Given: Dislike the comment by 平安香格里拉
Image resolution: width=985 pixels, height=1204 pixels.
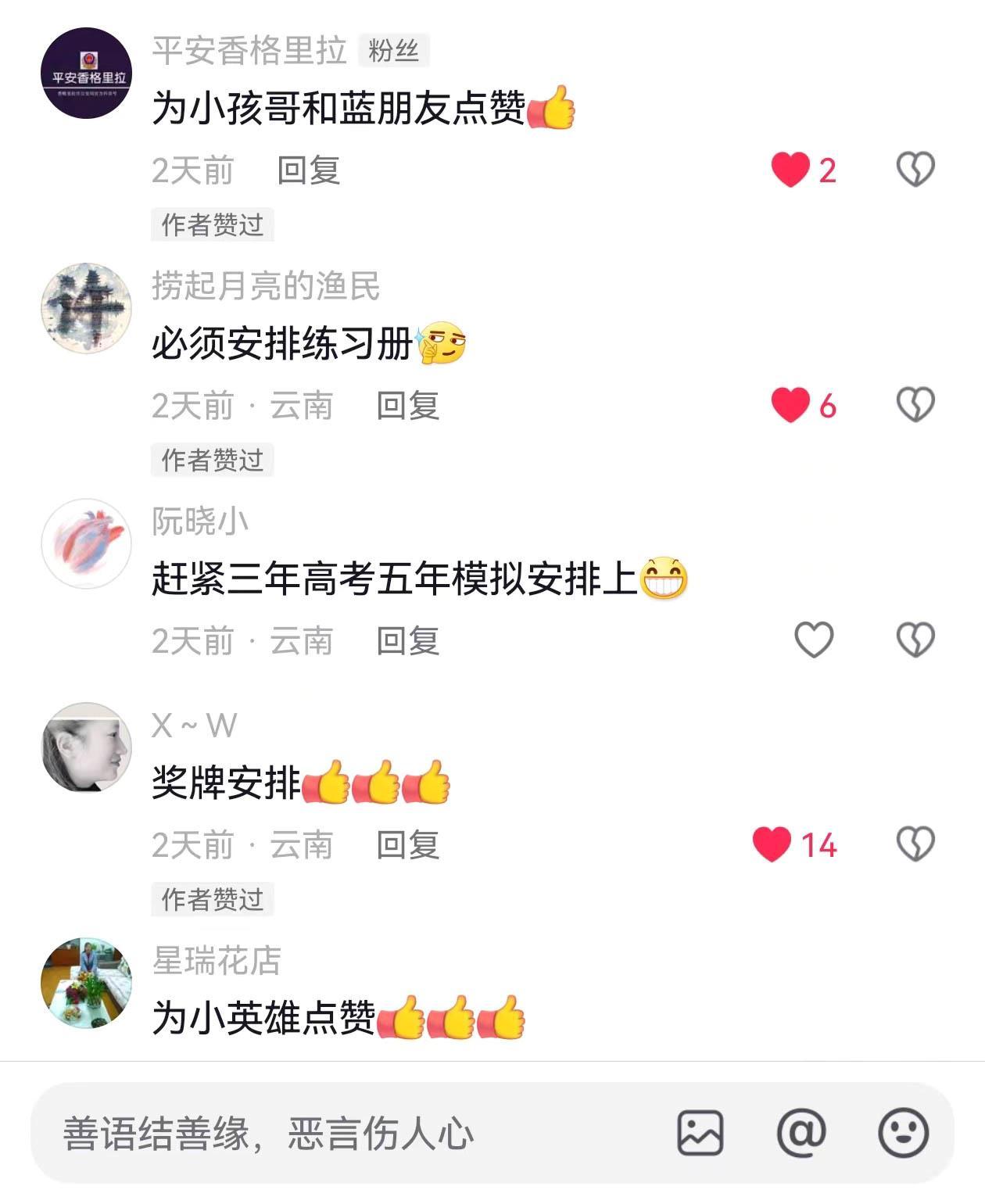Looking at the screenshot, I should (915, 170).
